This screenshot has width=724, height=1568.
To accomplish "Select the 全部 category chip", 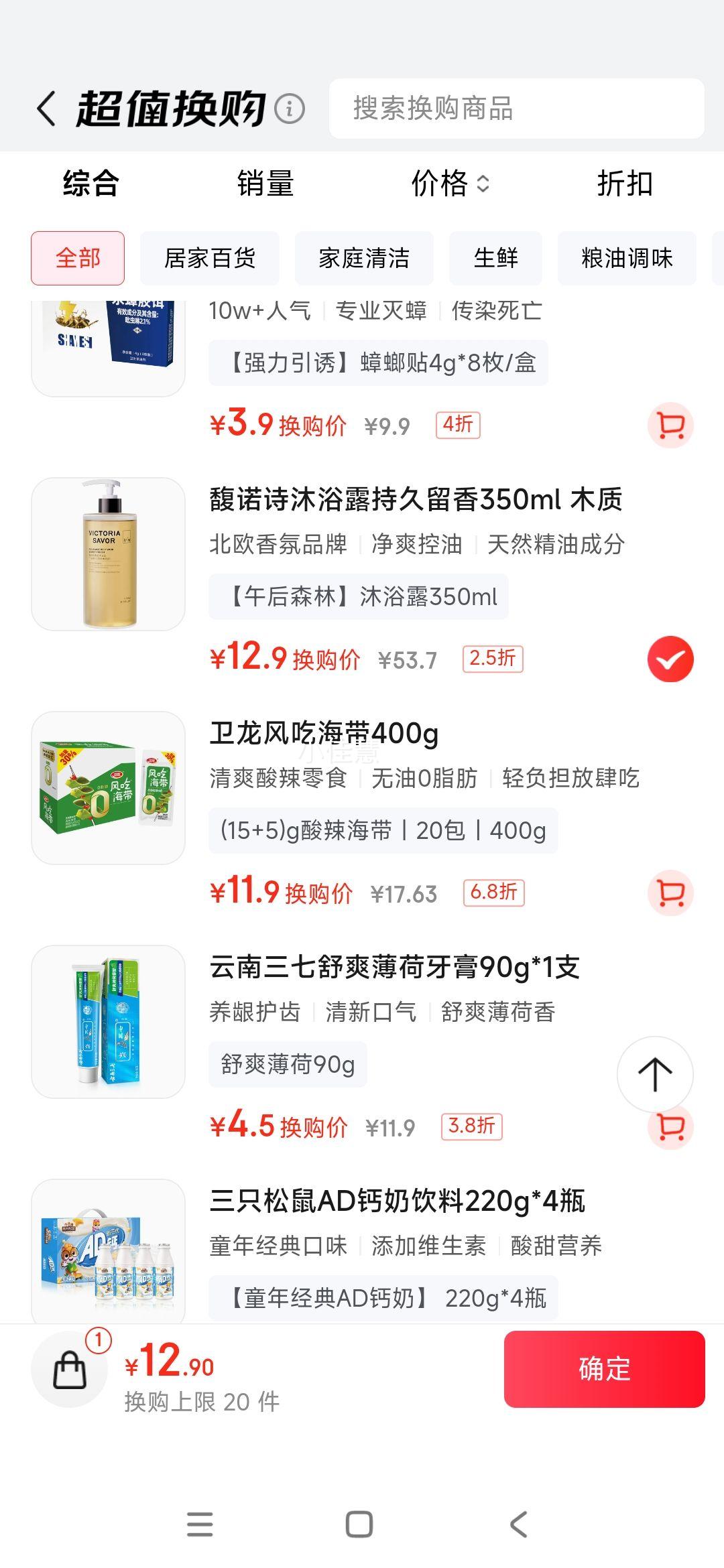I will point(78,258).
